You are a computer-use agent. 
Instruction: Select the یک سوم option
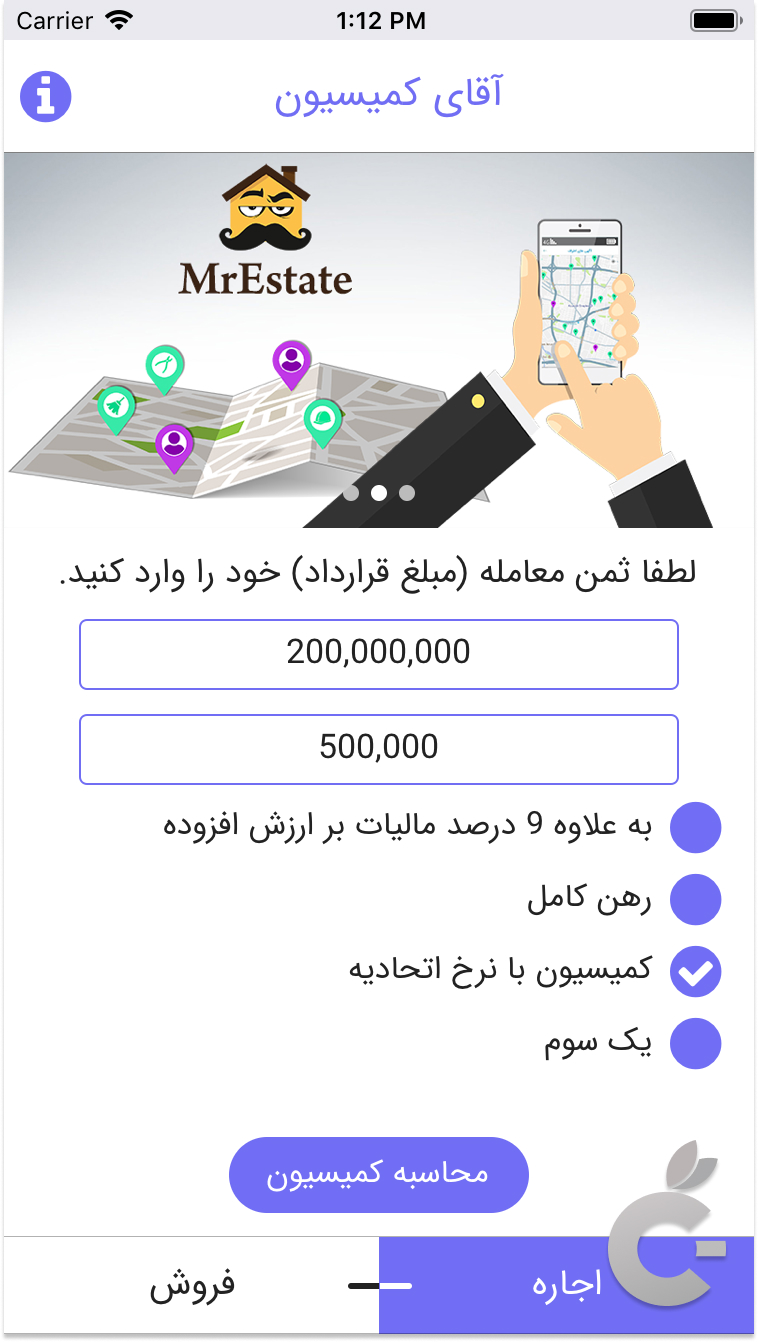point(695,1044)
